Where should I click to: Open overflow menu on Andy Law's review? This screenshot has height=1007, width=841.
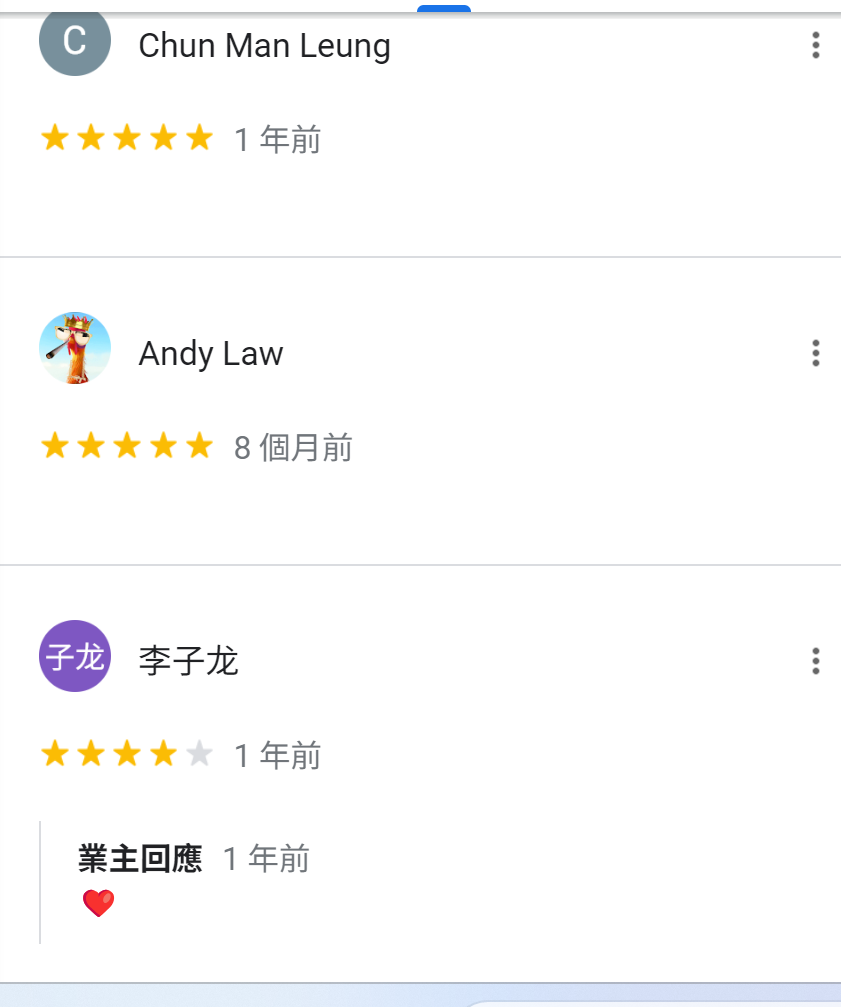point(816,353)
